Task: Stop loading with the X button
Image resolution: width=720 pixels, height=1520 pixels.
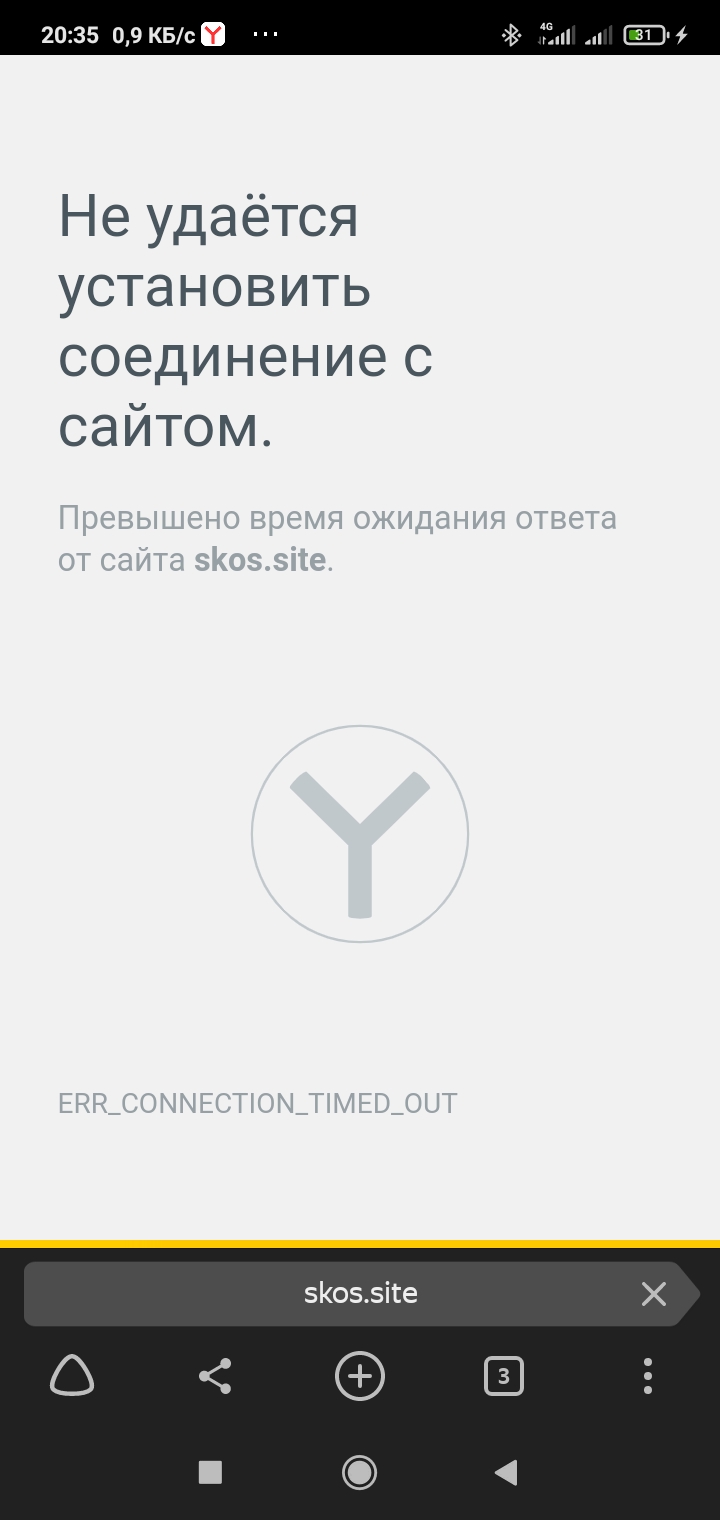Action: tap(654, 1294)
